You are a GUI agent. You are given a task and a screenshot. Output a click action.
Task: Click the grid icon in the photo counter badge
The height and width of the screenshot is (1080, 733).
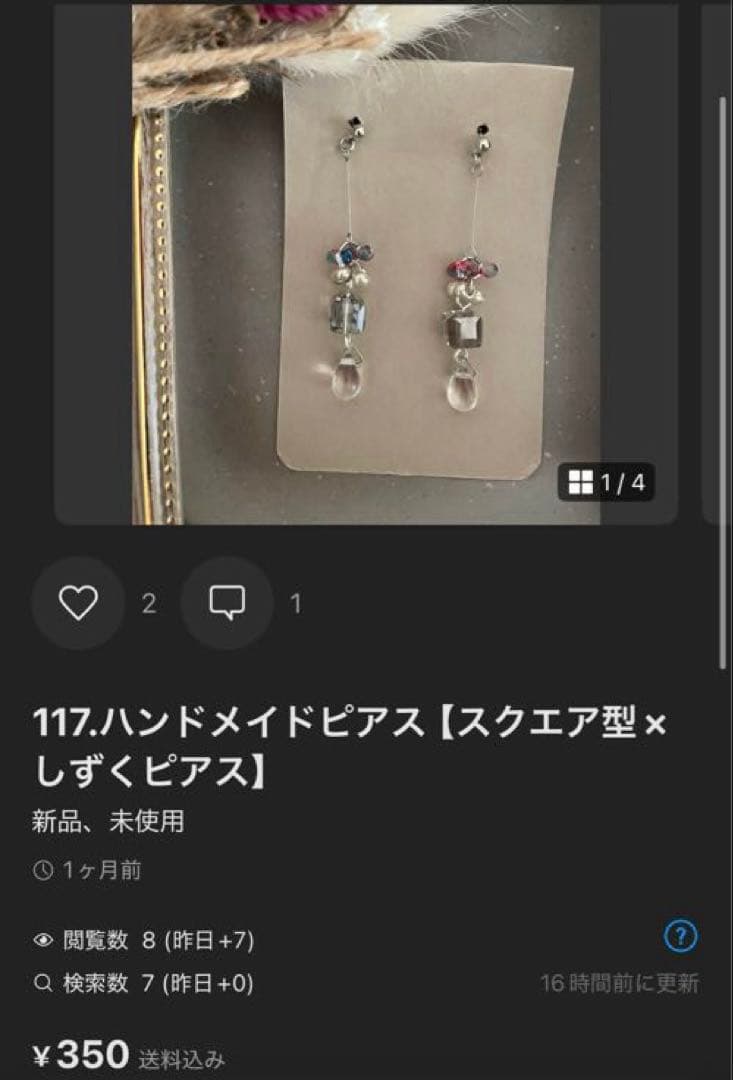tap(584, 481)
